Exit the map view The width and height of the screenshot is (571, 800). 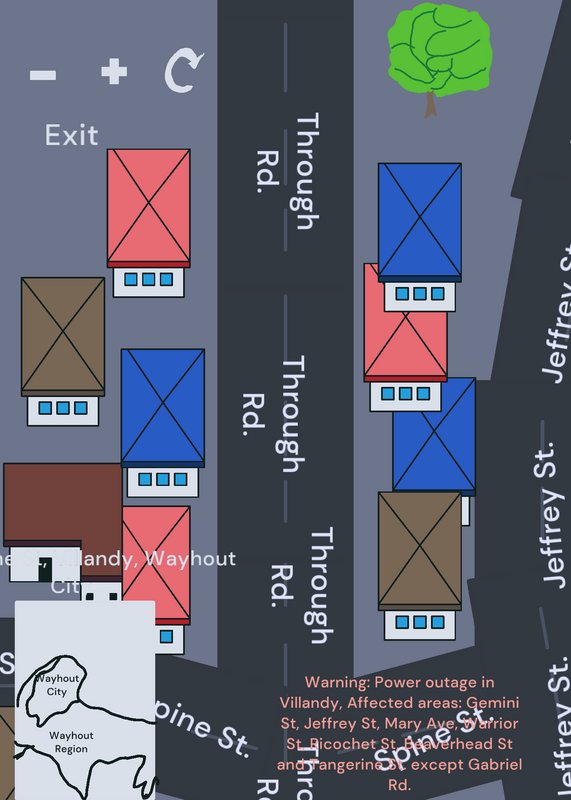[x=71, y=135]
